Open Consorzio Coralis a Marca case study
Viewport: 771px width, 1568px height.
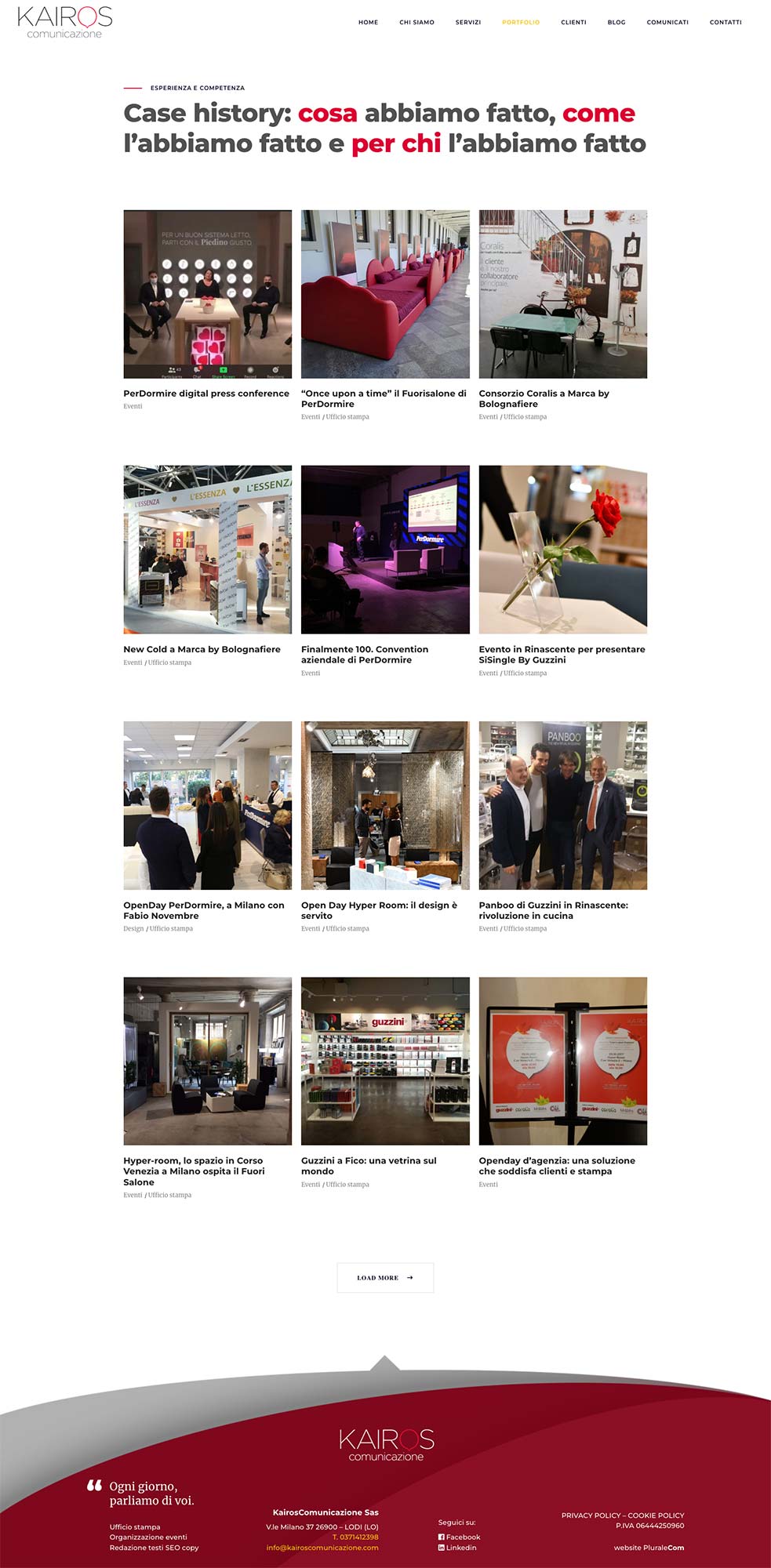coord(544,398)
